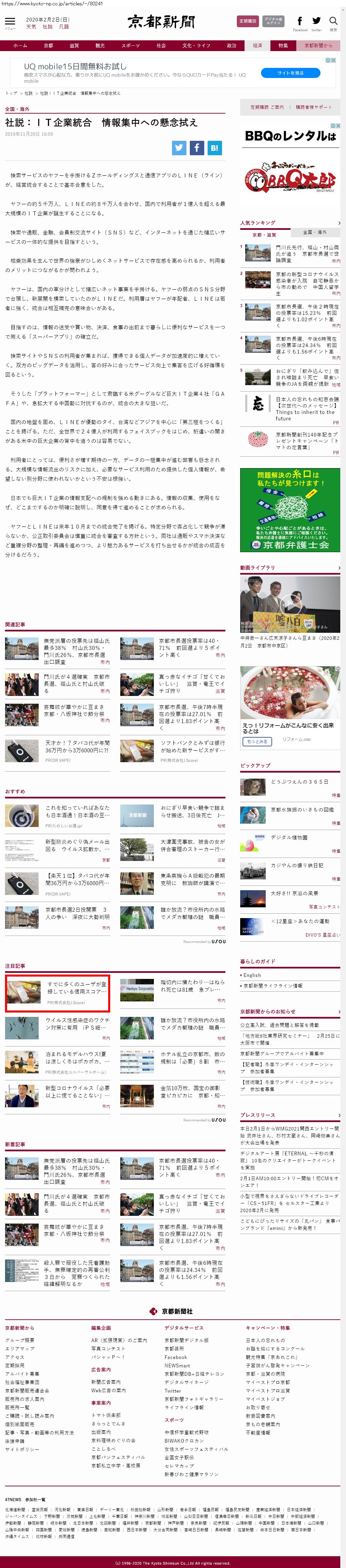This screenshot has height=1568, width=346.
Task: Open the hamburger menu
Action: click(10, 22)
